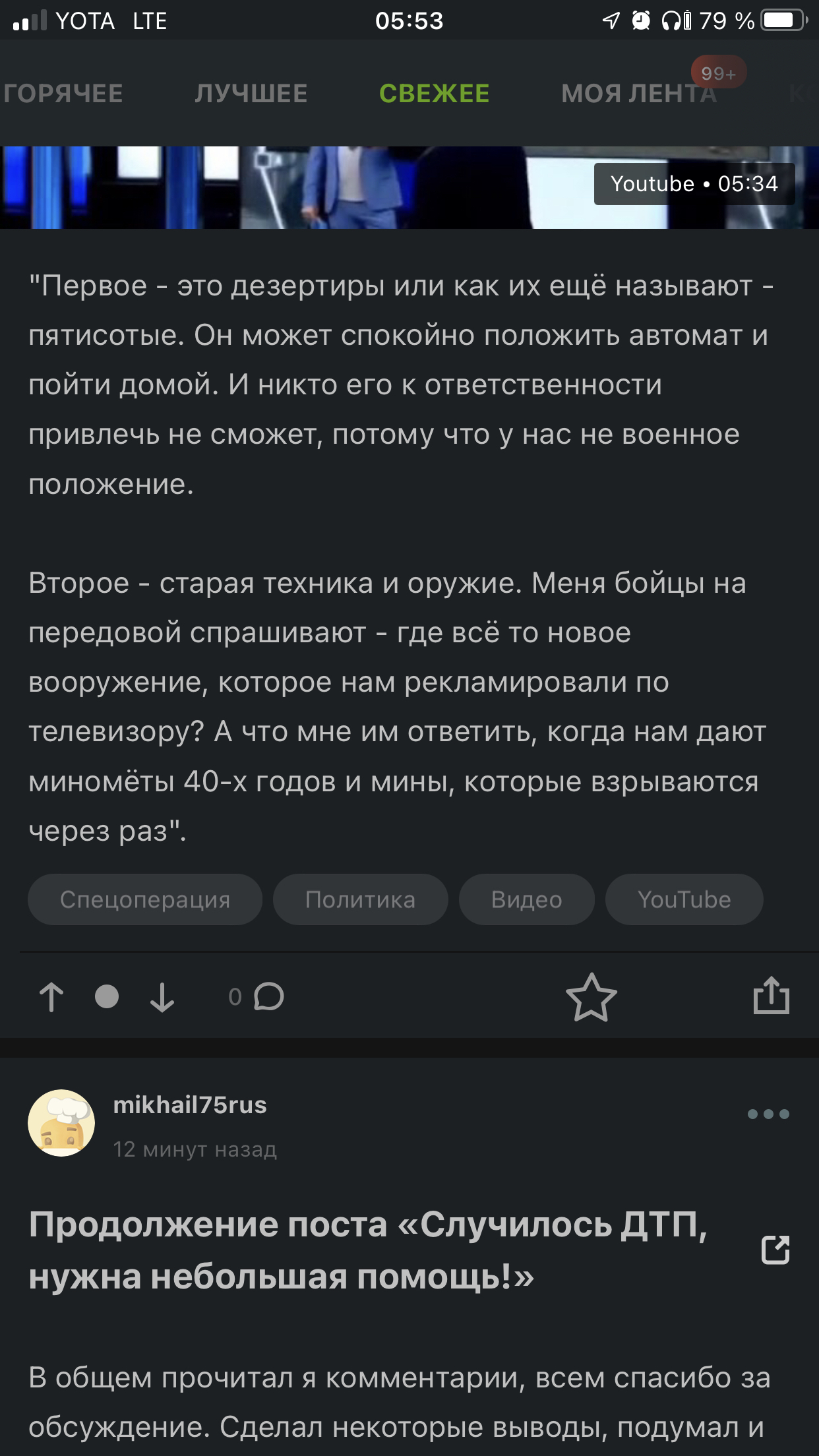This screenshot has height=1456, width=819.
Task: Switch to the ГОРЯЧЕЕ tab
Action: [63, 94]
